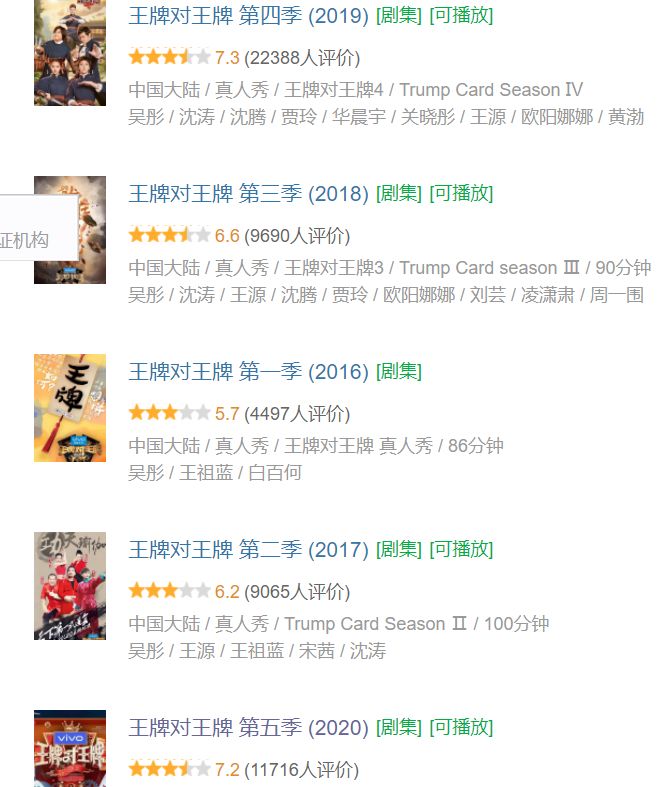Open 王牌对王牌 第二季 (2017) title link

point(248,550)
